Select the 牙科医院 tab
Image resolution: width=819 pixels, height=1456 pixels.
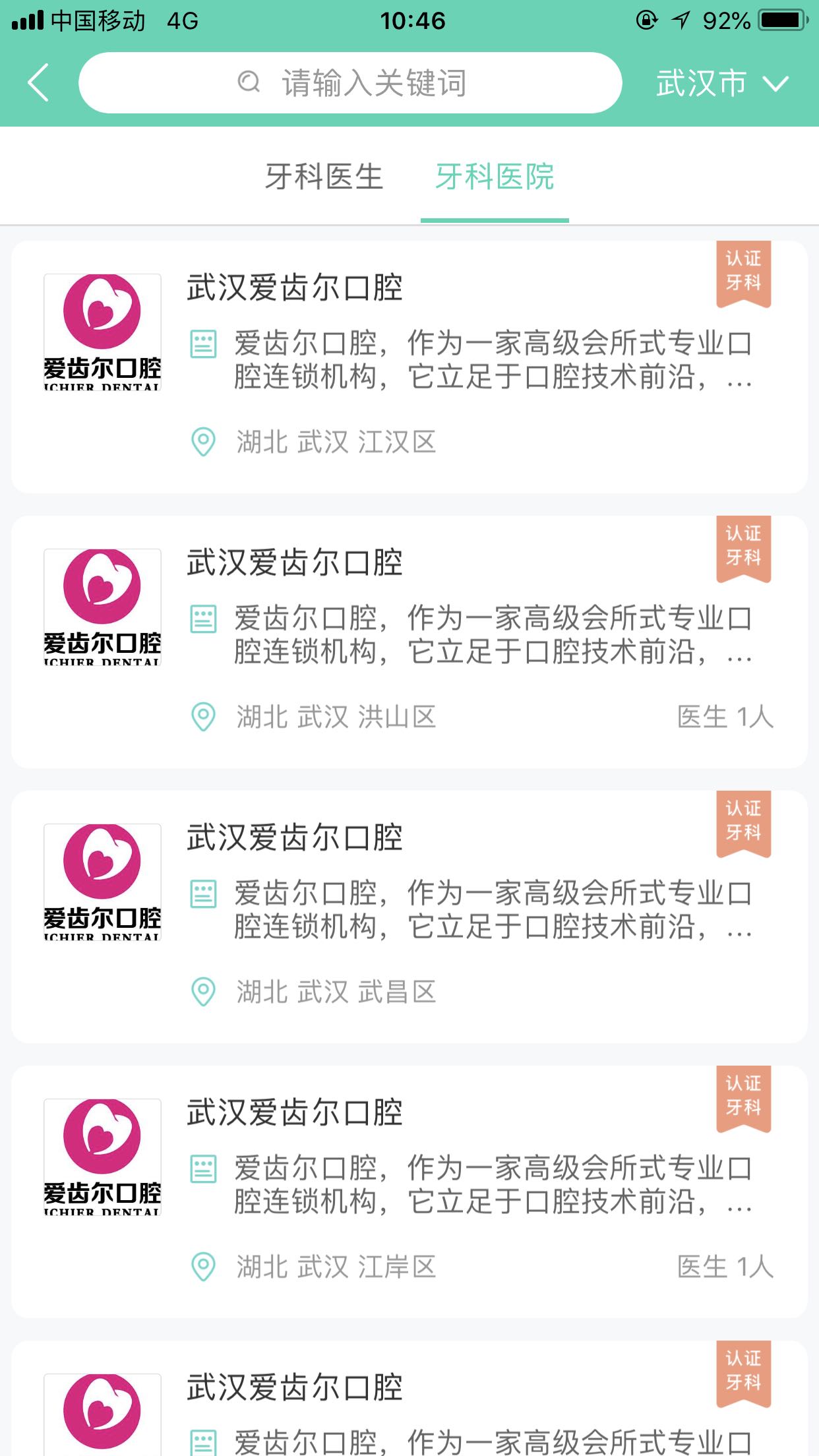pos(495,177)
